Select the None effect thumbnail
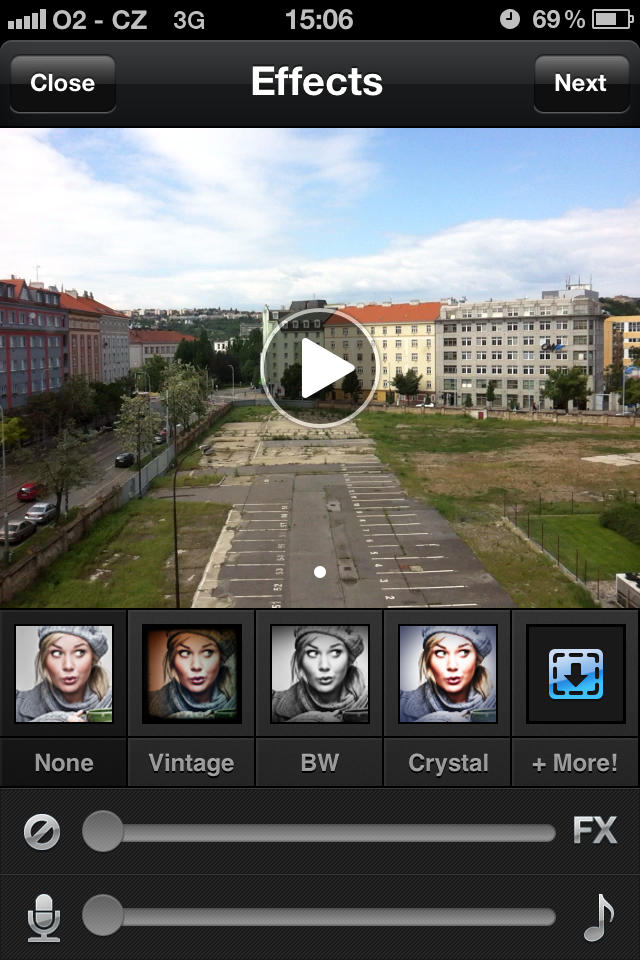640x960 pixels. click(x=64, y=674)
